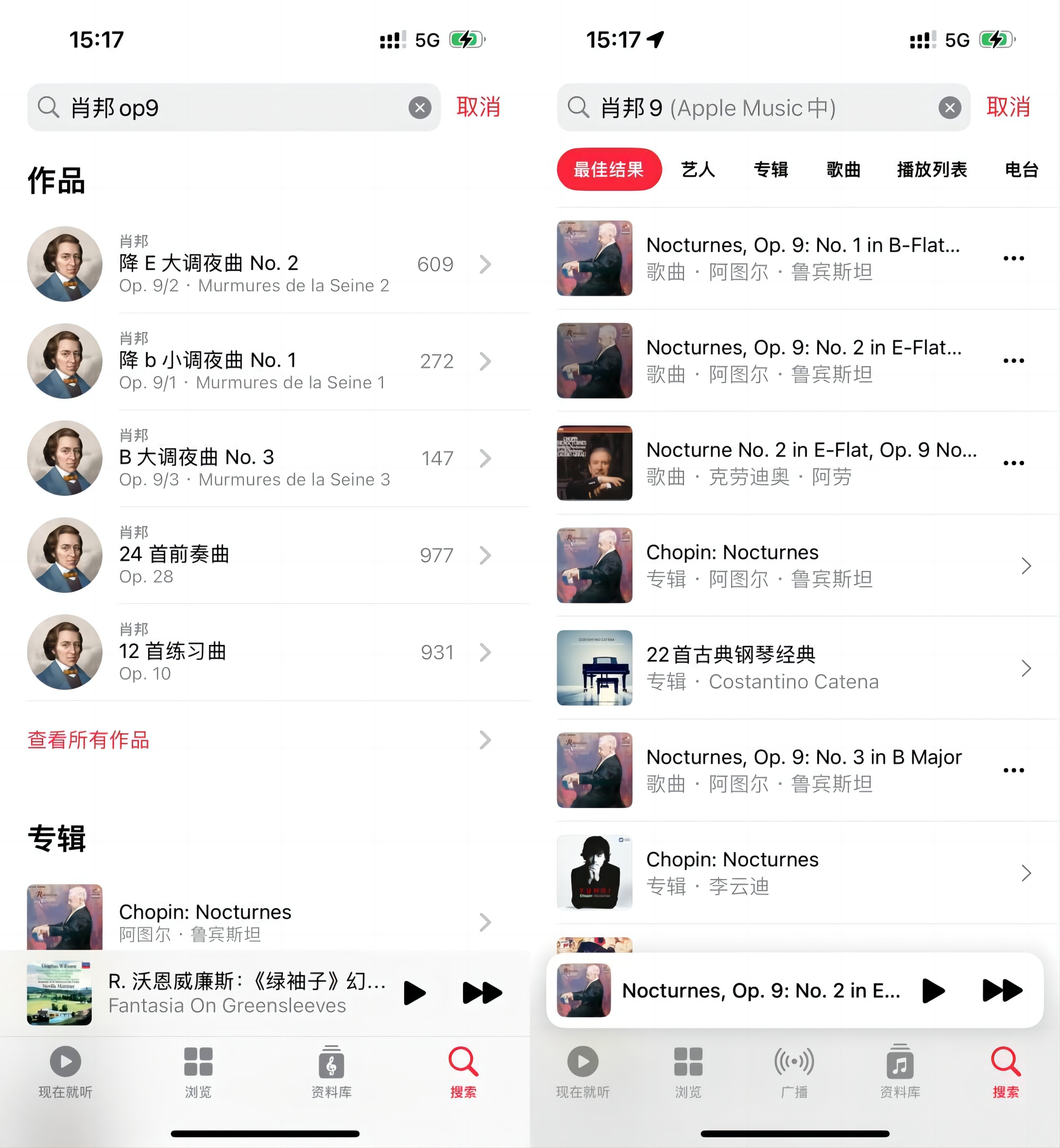The height and width of the screenshot is (1148, 1060).
Task: Open 12 首练习曲 Op. 10
Action: pos(258,652)
